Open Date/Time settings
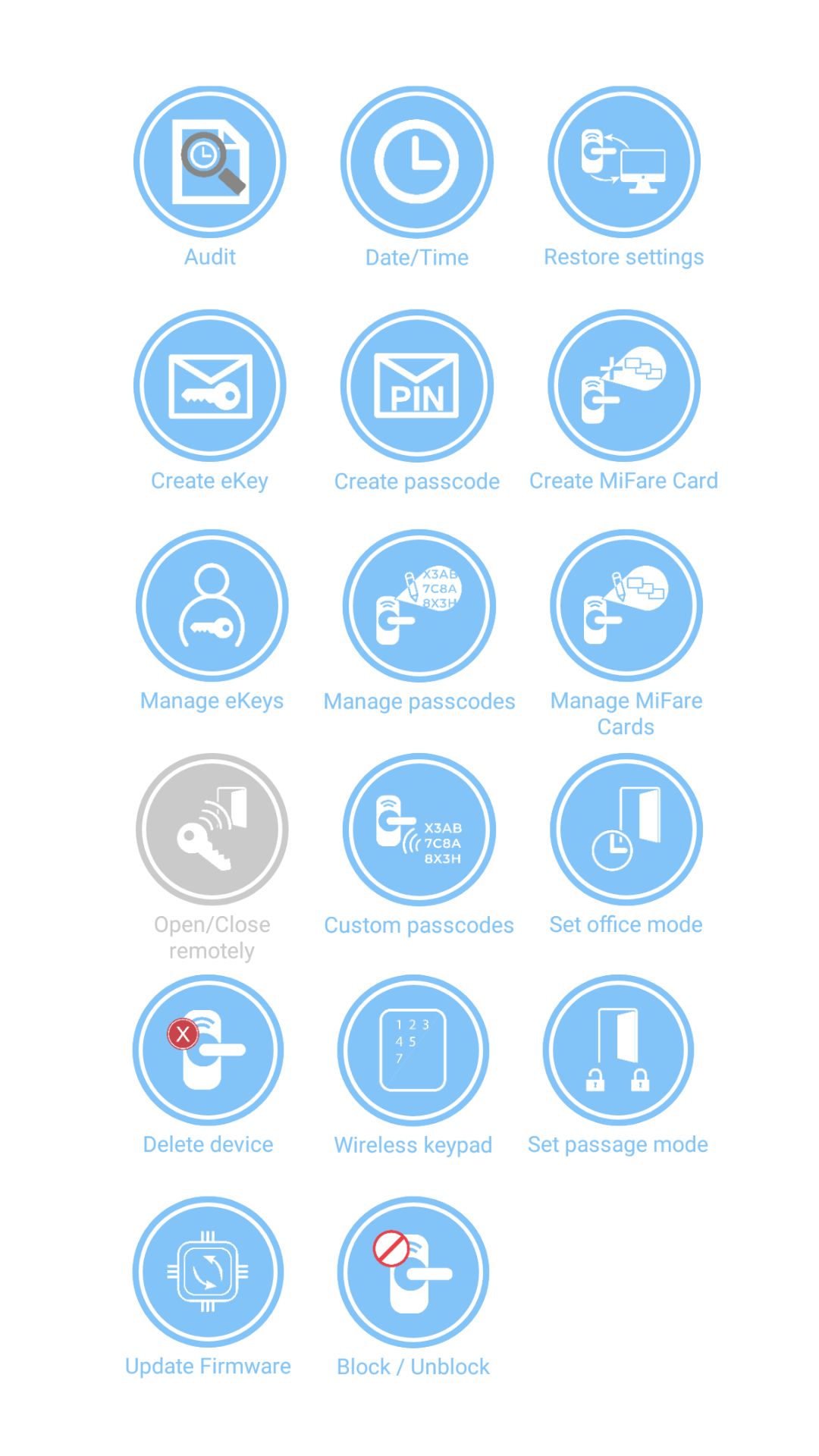The width and height of the screenshot is (819, 1456). [x=417, y=162]
